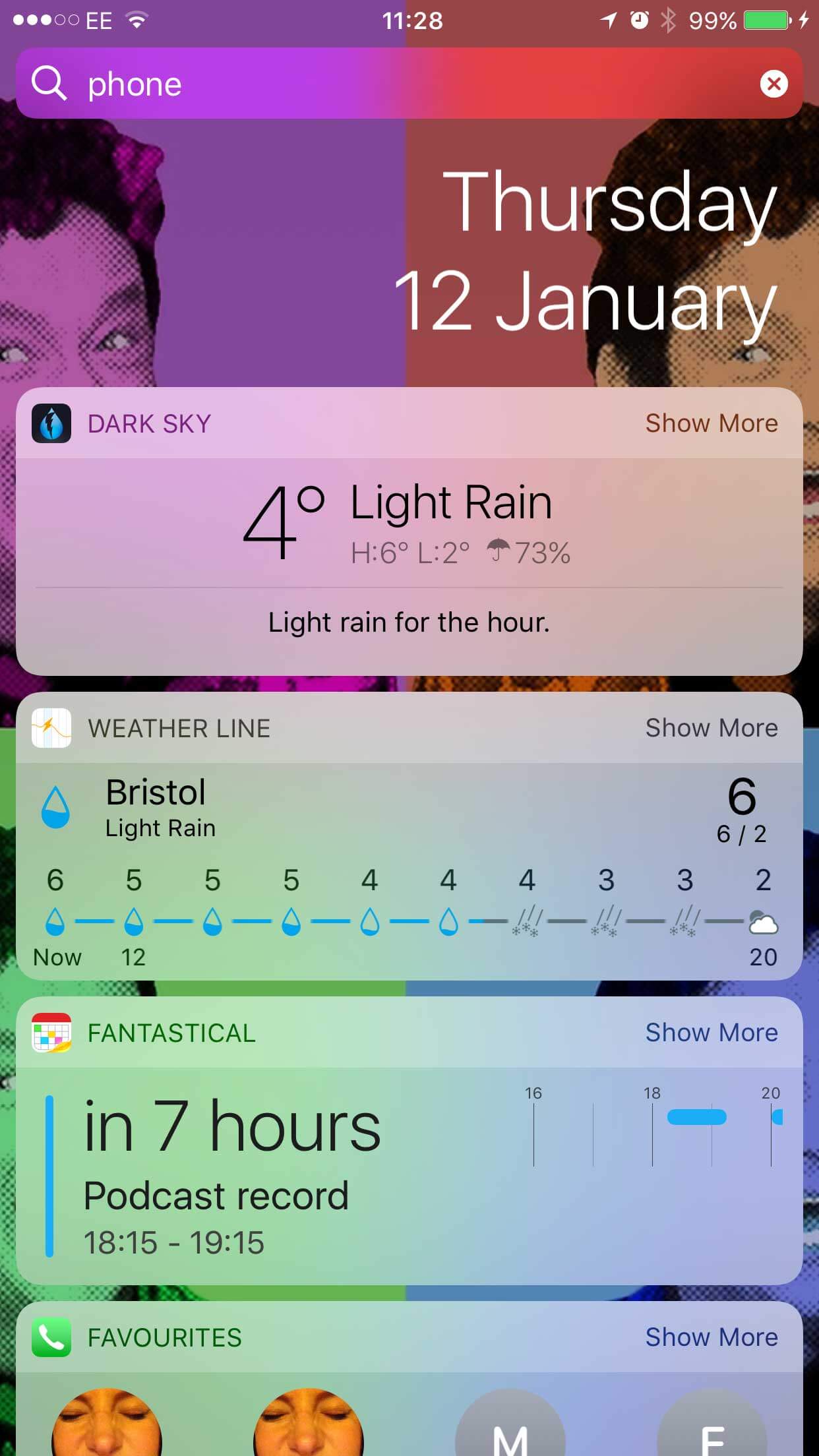Tap the search field containing "phone"
Image resolution: width=819 pixels, height=1456 pixels.
[409, 84]
